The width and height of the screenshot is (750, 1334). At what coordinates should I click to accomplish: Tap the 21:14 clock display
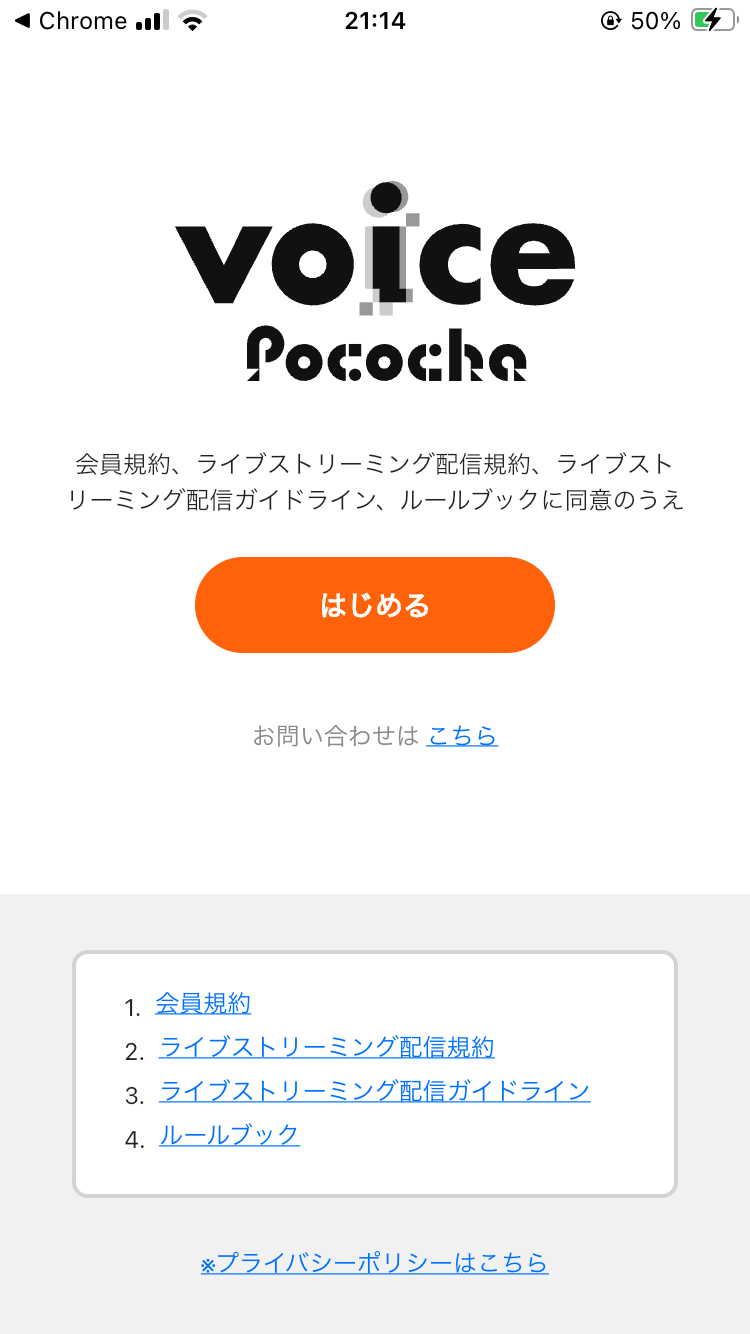[375, 19]
